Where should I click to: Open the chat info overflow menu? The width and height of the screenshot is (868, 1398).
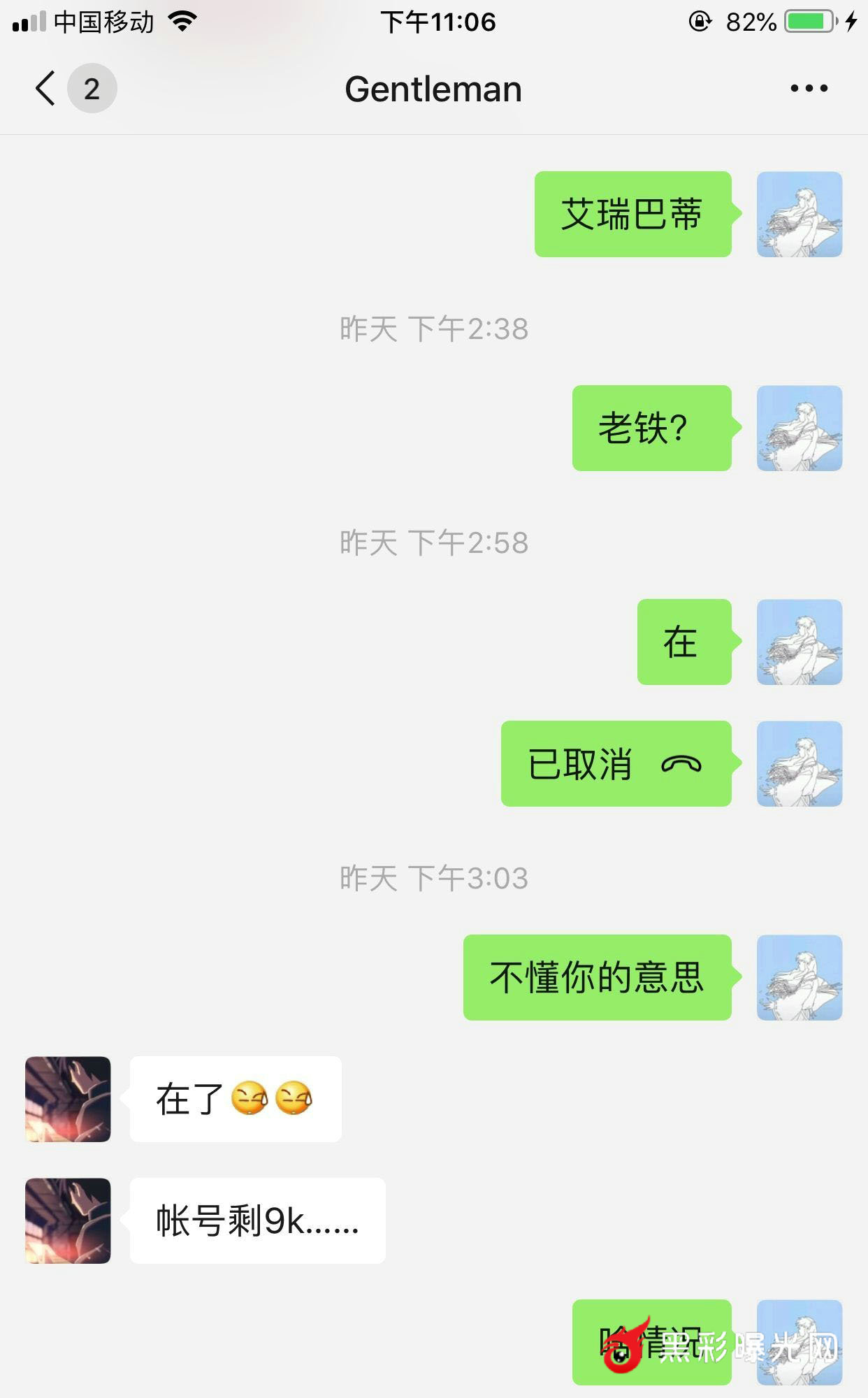(809, 89)
